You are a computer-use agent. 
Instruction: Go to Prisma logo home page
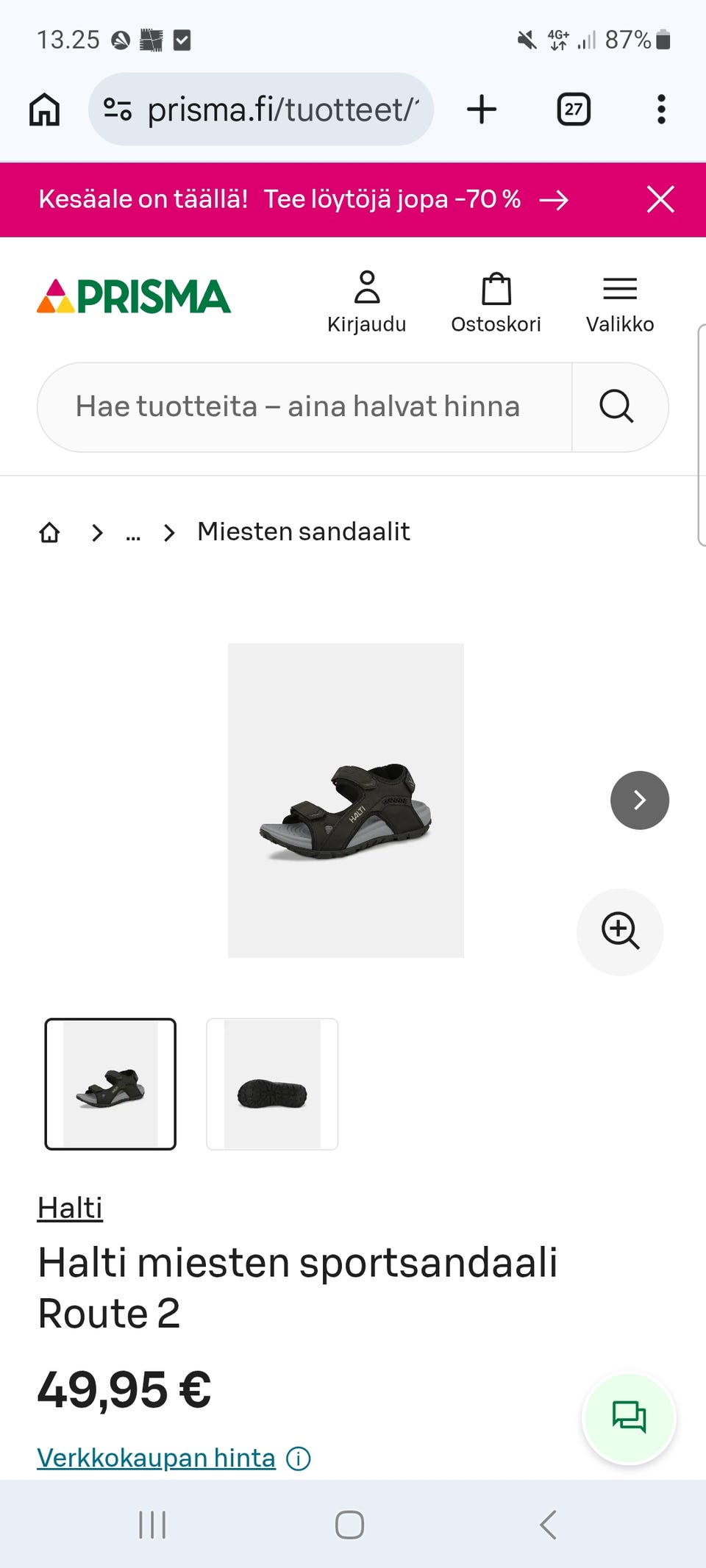click(134, 296)
